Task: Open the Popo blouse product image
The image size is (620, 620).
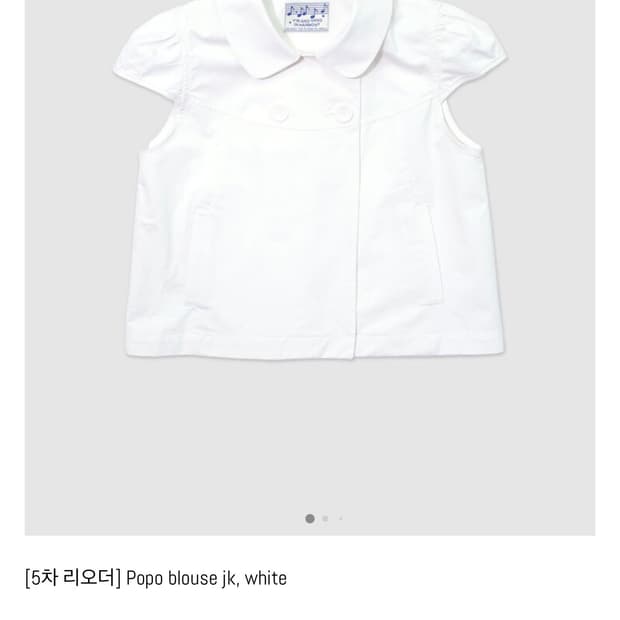Action: tap(310, 267)
